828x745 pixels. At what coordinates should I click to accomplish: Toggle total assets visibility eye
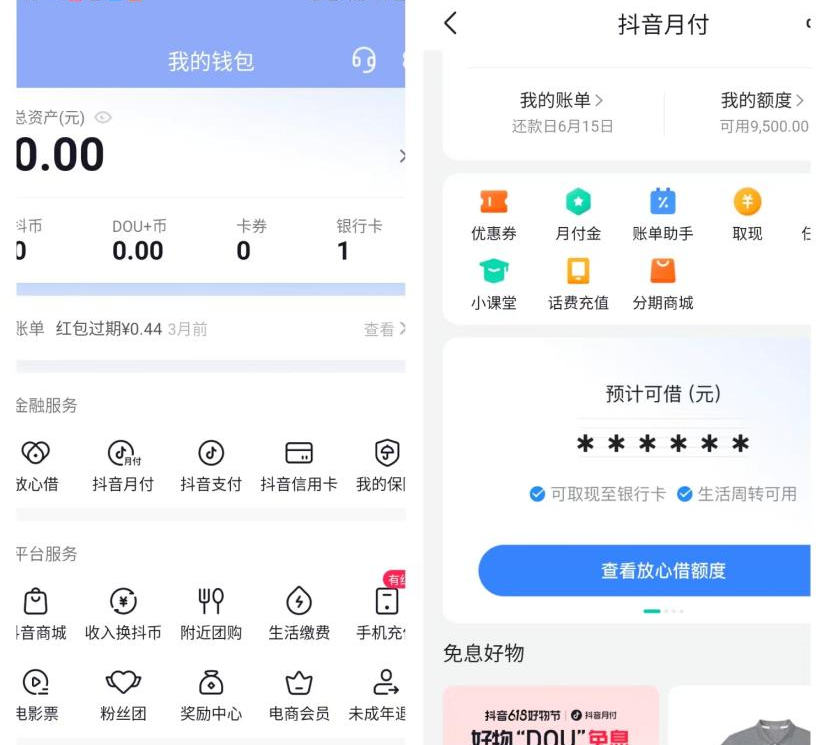tap(103, 118)
